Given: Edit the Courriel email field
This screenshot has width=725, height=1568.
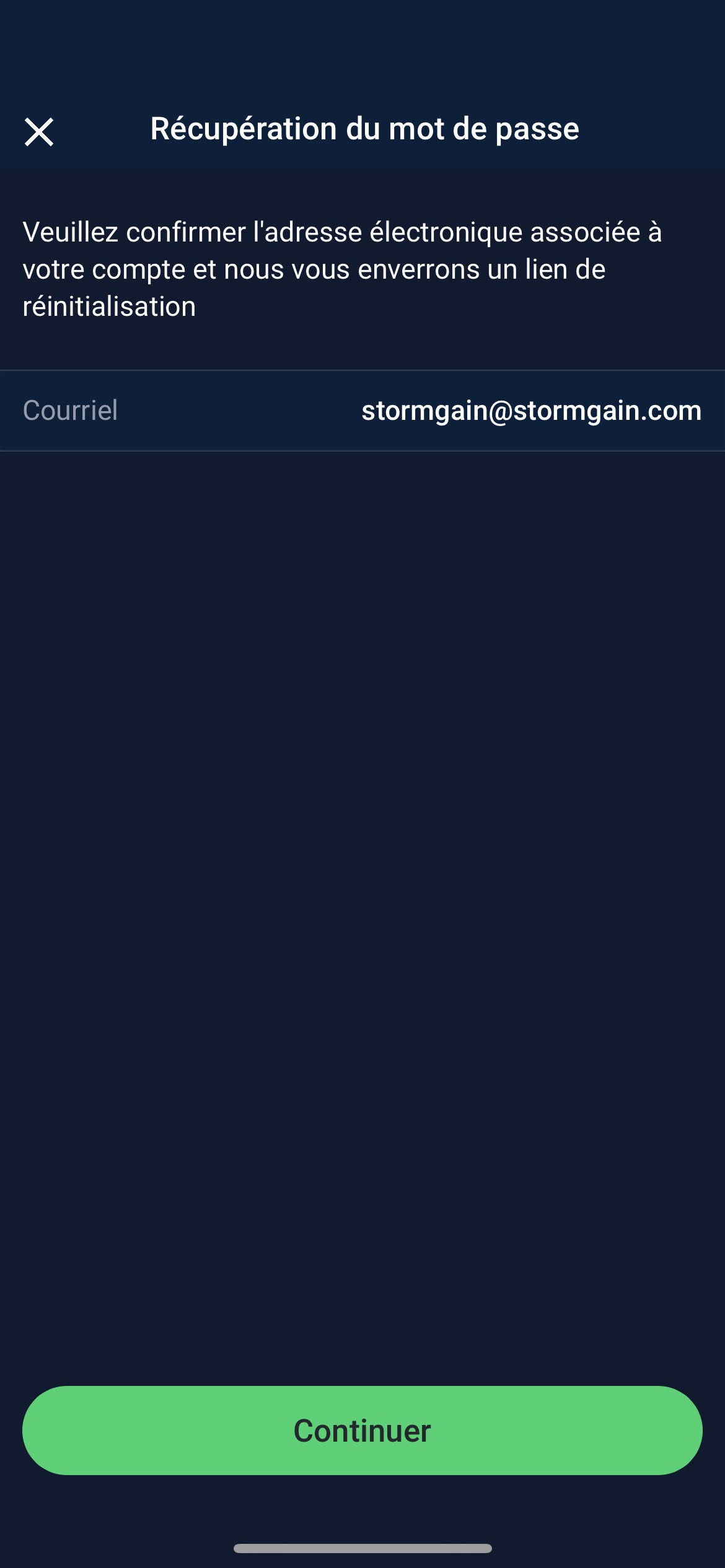Looking at the screenshot, I should [x=530, y=411].
